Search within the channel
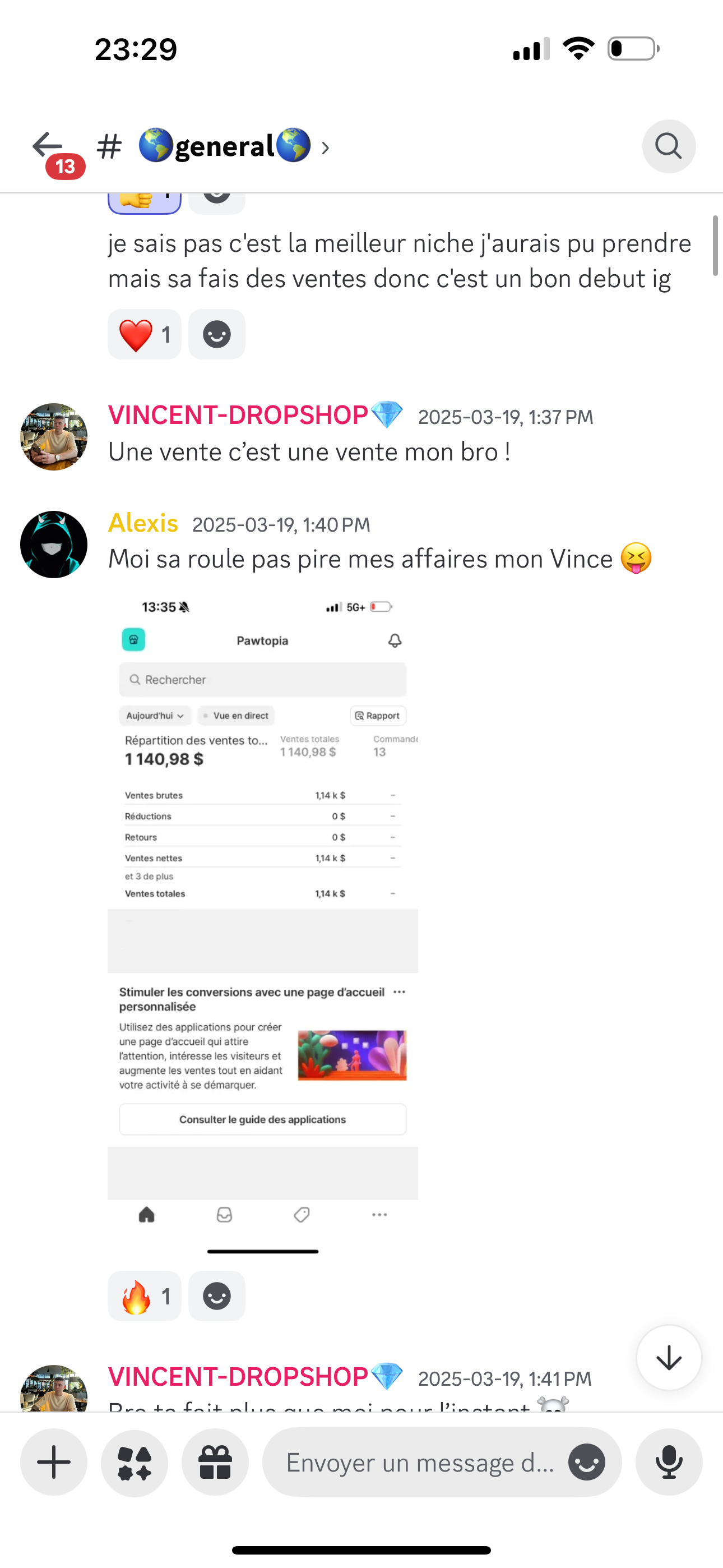723x1568 pixels. (x=668, y=146)
